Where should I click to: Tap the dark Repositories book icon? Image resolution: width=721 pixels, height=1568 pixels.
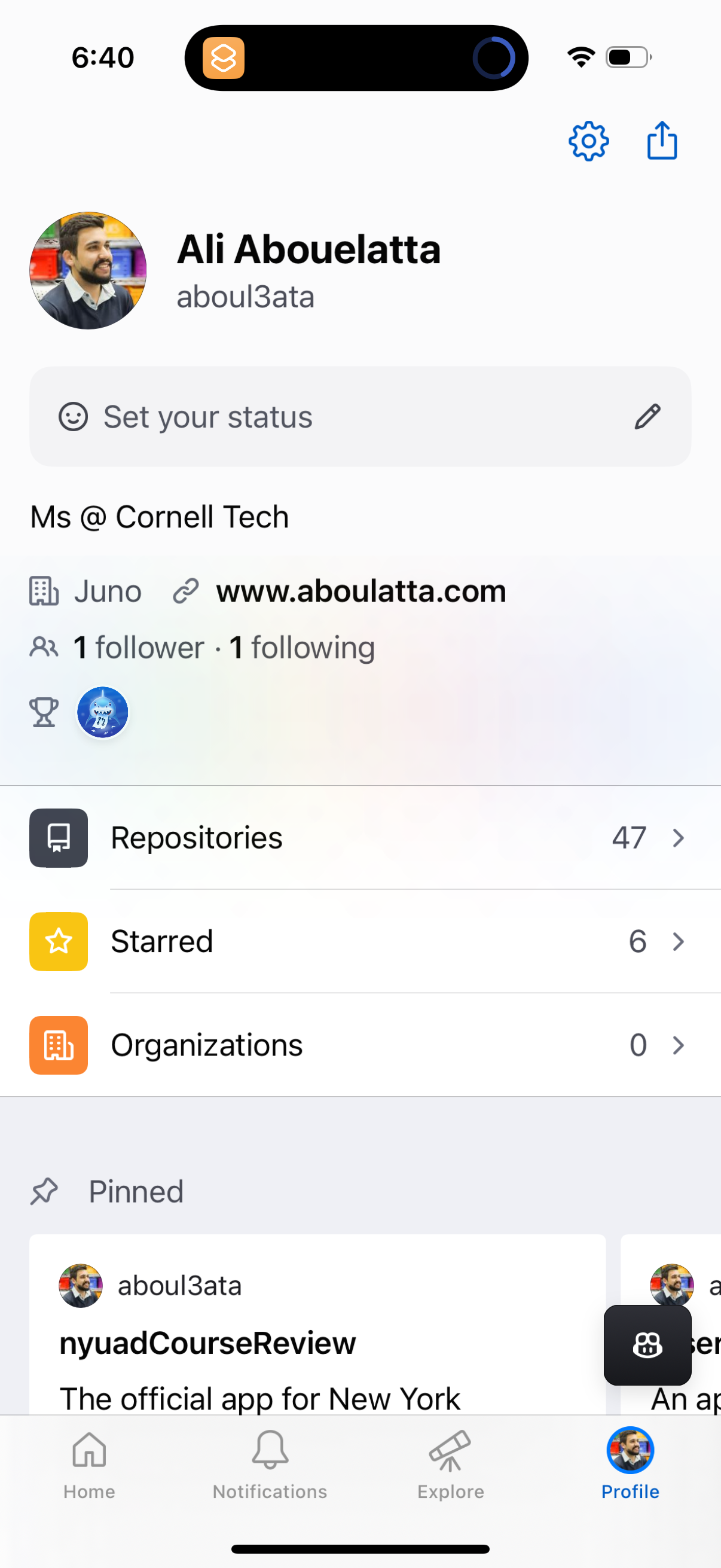(x=59, y=838)
